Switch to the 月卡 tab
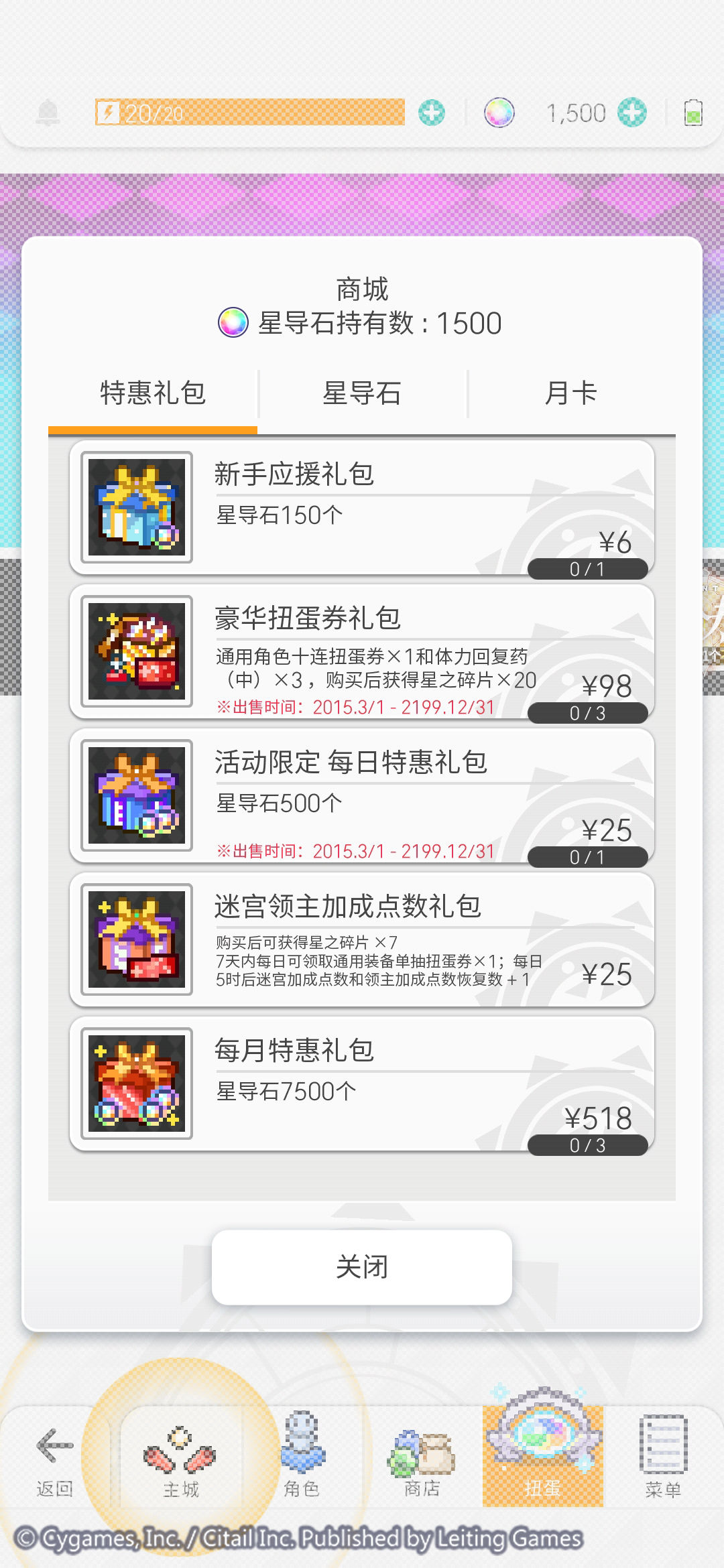 (x=570, y=393)
